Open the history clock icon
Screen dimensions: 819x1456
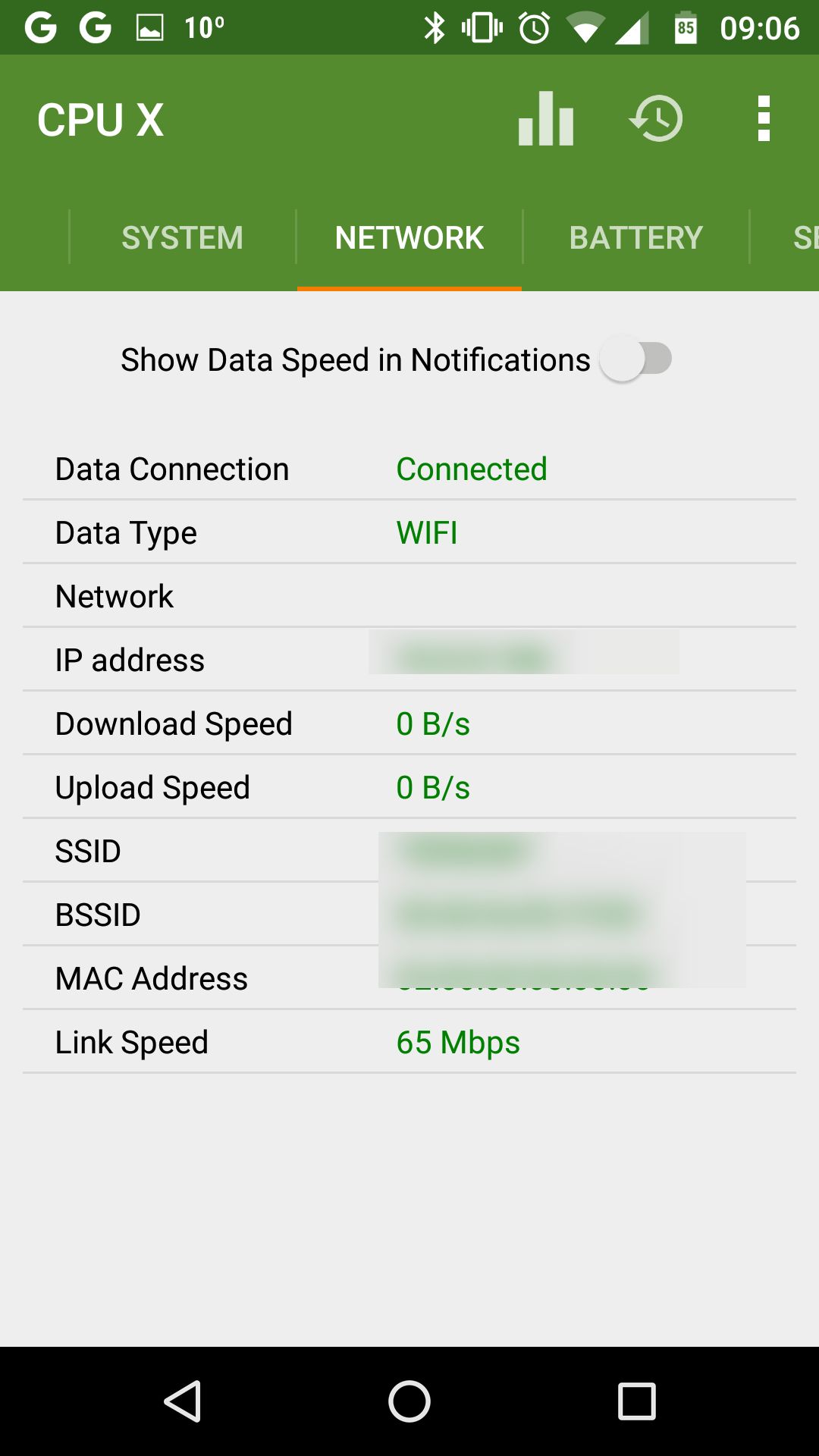pyautogui.click(x=656, y=118)
